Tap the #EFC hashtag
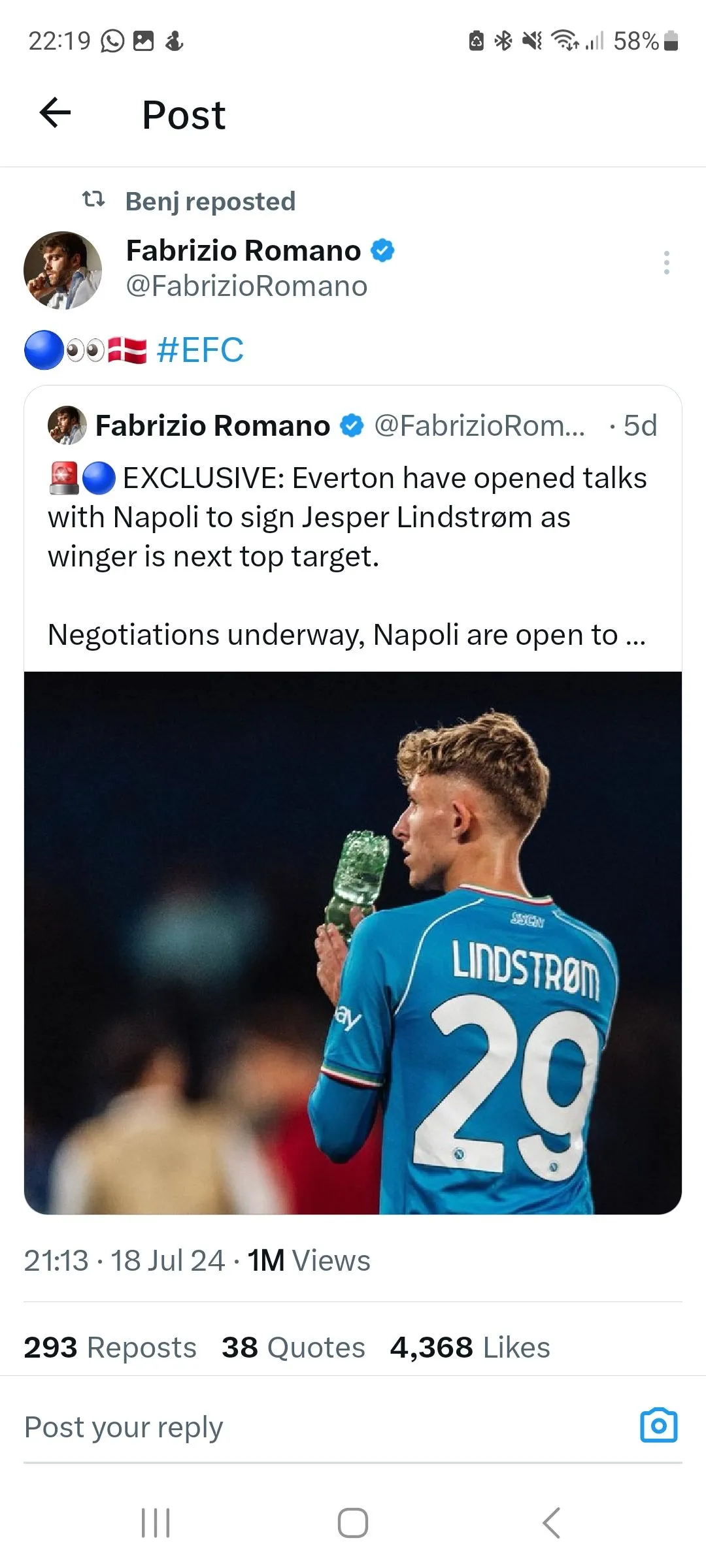Viewport: 706px width, 1568px height. [200, 350]
